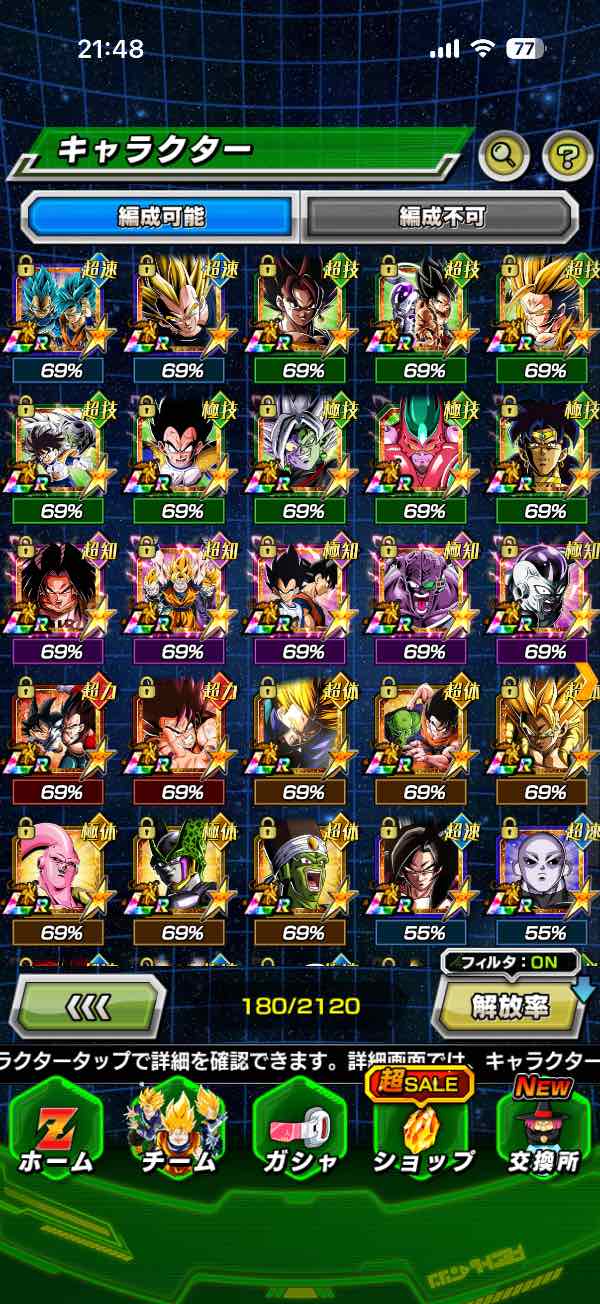Switch to the 編成不可 tab

(x=441, y=216)
